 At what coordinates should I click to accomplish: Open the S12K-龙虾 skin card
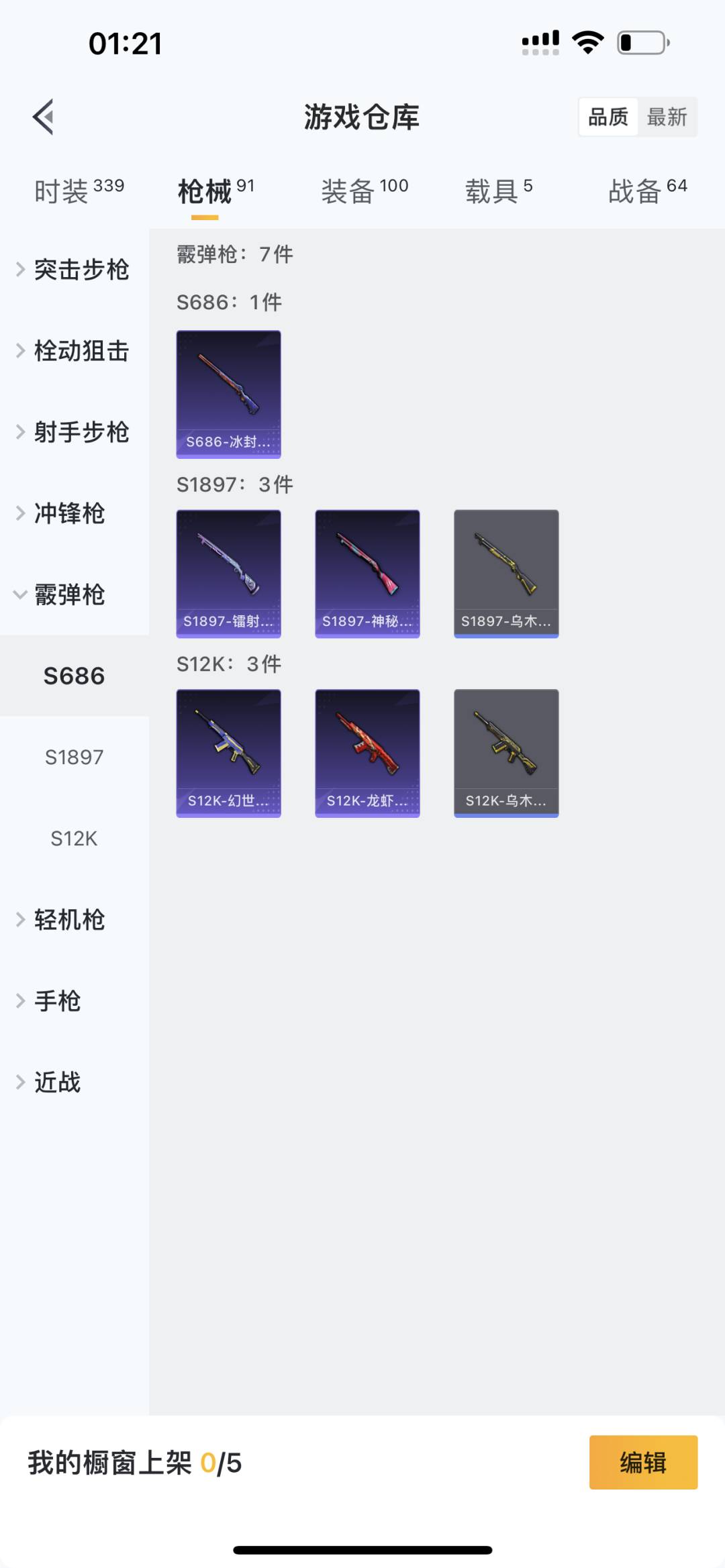368,753
